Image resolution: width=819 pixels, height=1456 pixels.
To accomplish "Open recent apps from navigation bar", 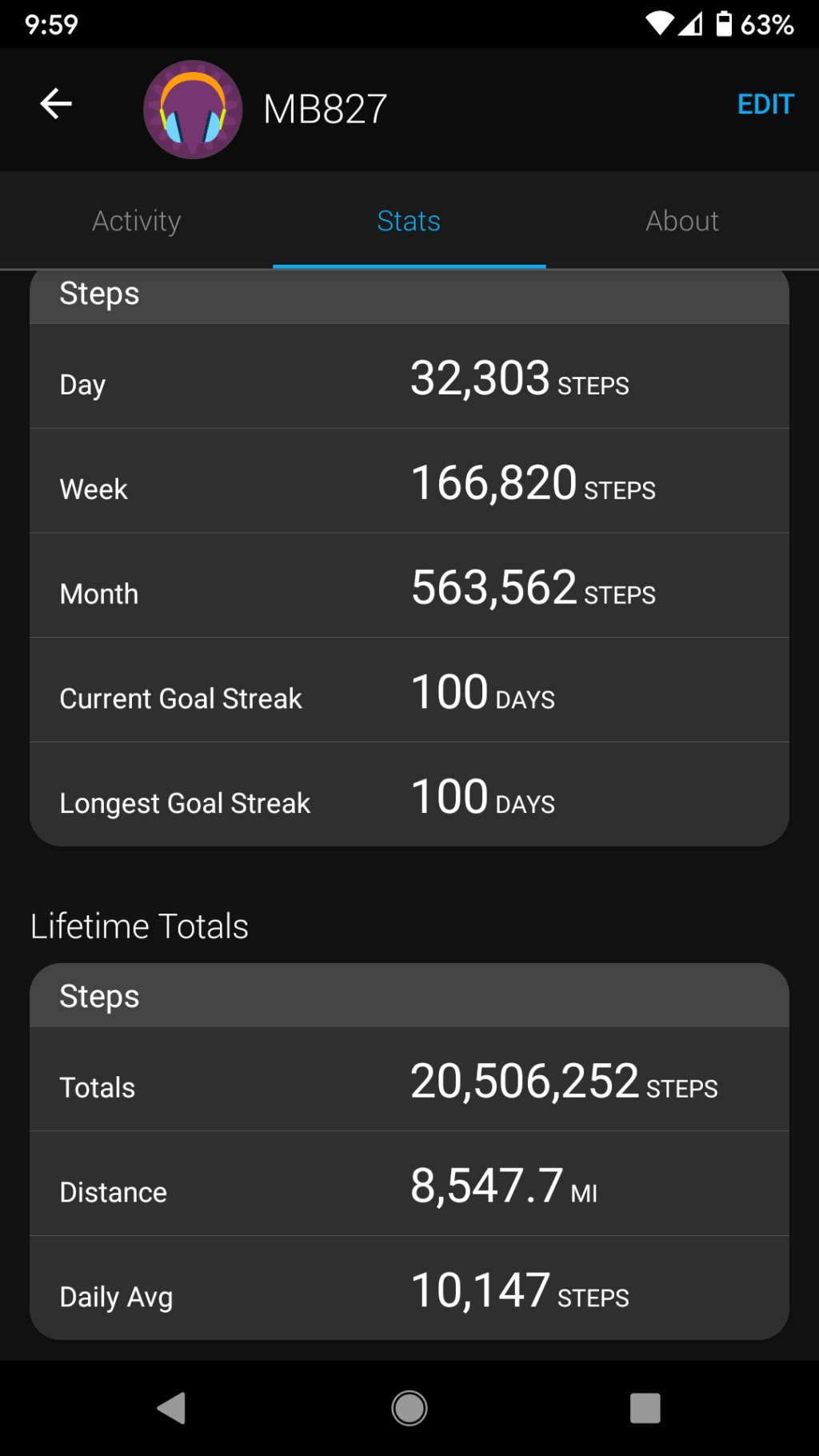I will (x=645, y=1407).
